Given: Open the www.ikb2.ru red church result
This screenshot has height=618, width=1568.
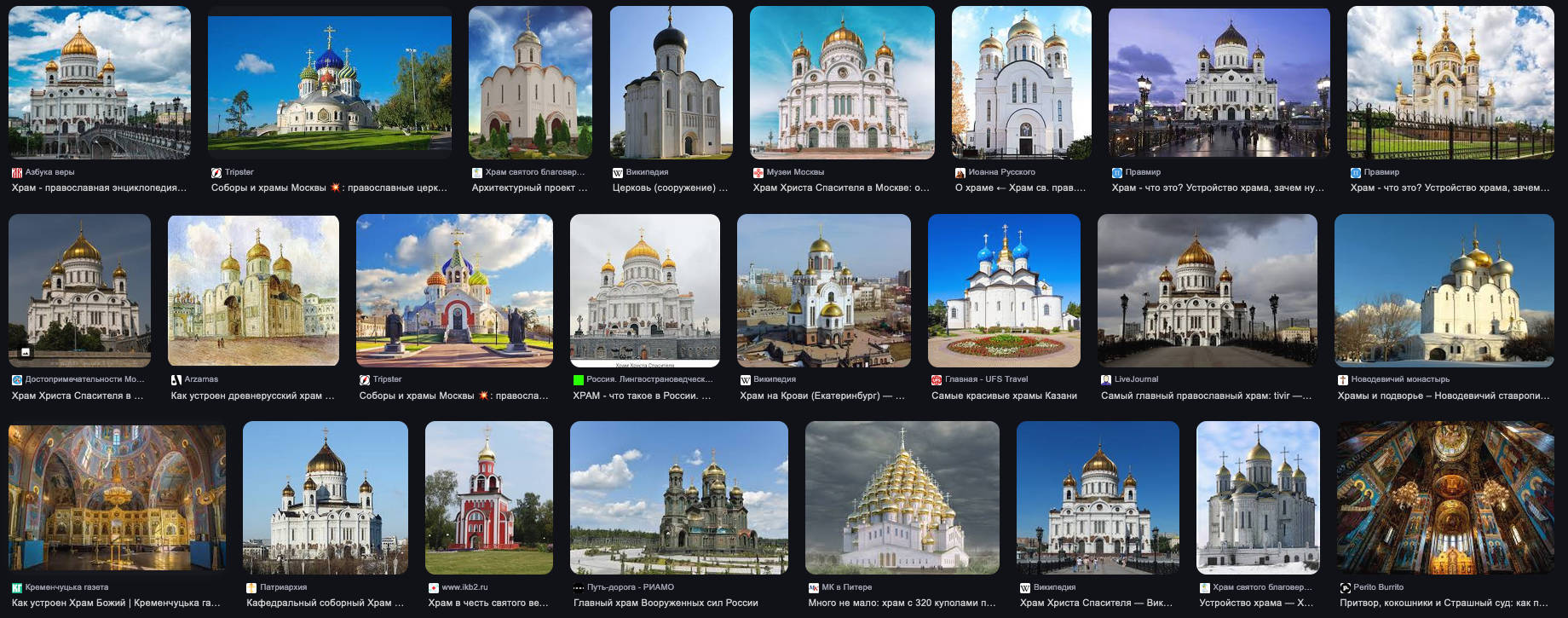Looking at the screenshot, I should tap(488, 497).
